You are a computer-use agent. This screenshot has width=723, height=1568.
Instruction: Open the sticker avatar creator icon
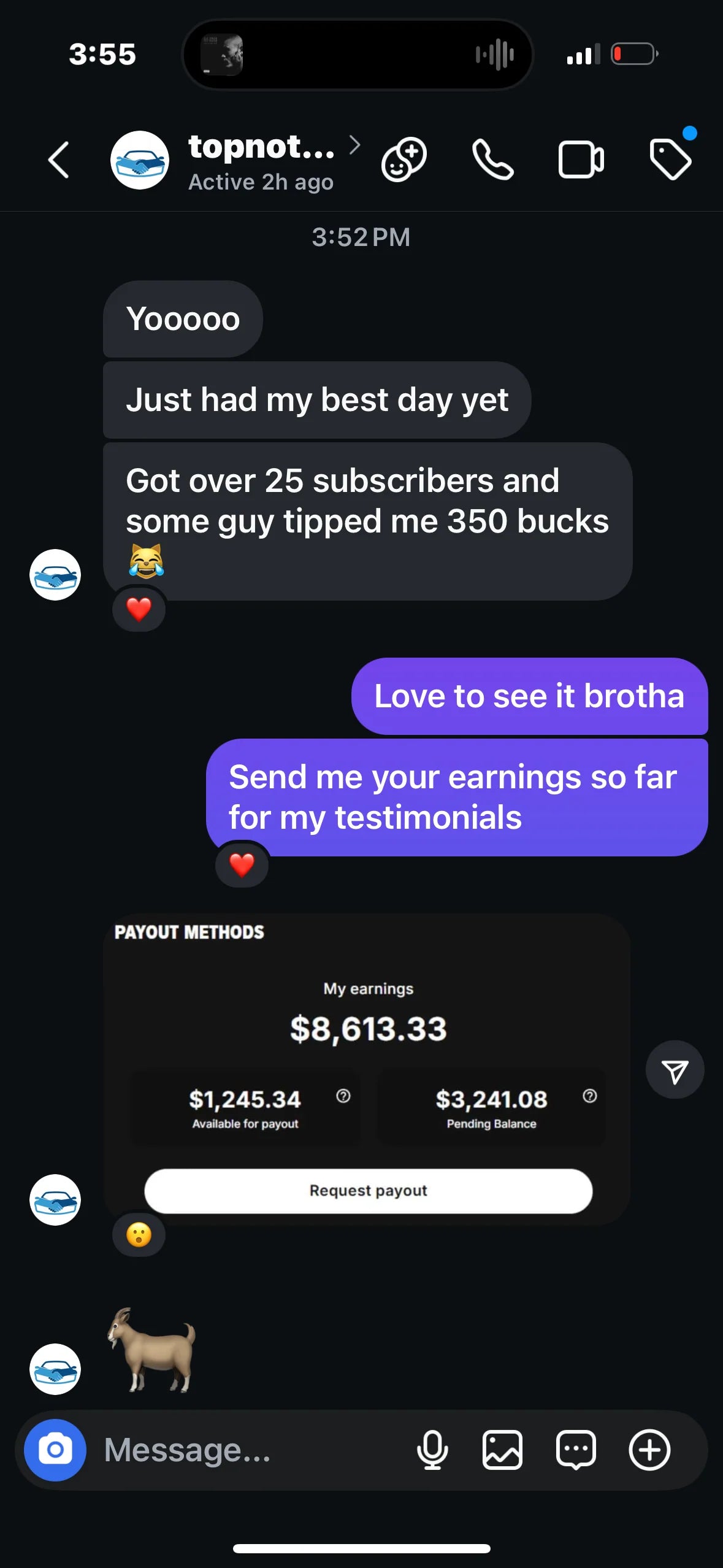click(404, 160)
